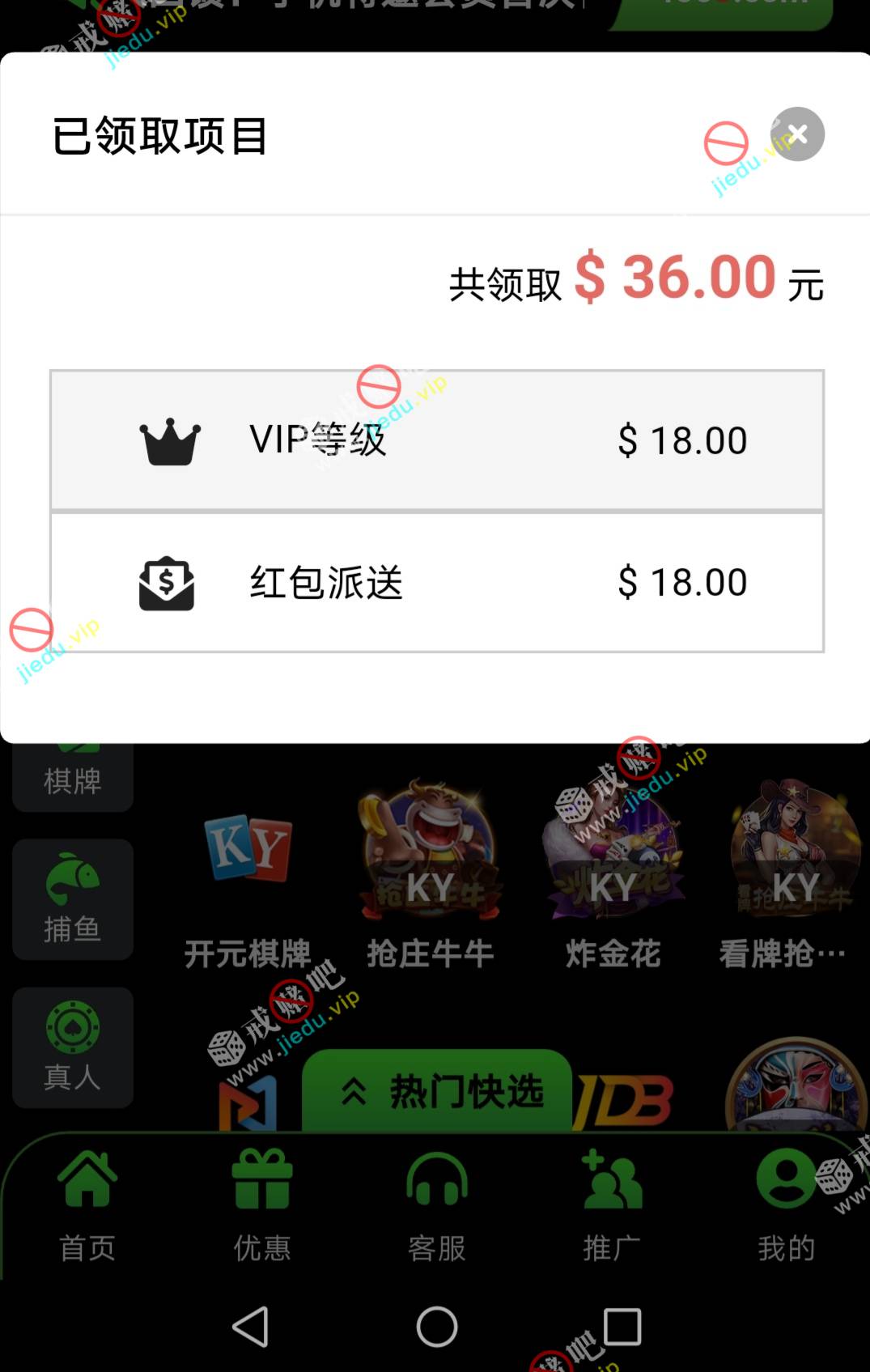Close the 已领取项目 dialog

click(797, 134)
